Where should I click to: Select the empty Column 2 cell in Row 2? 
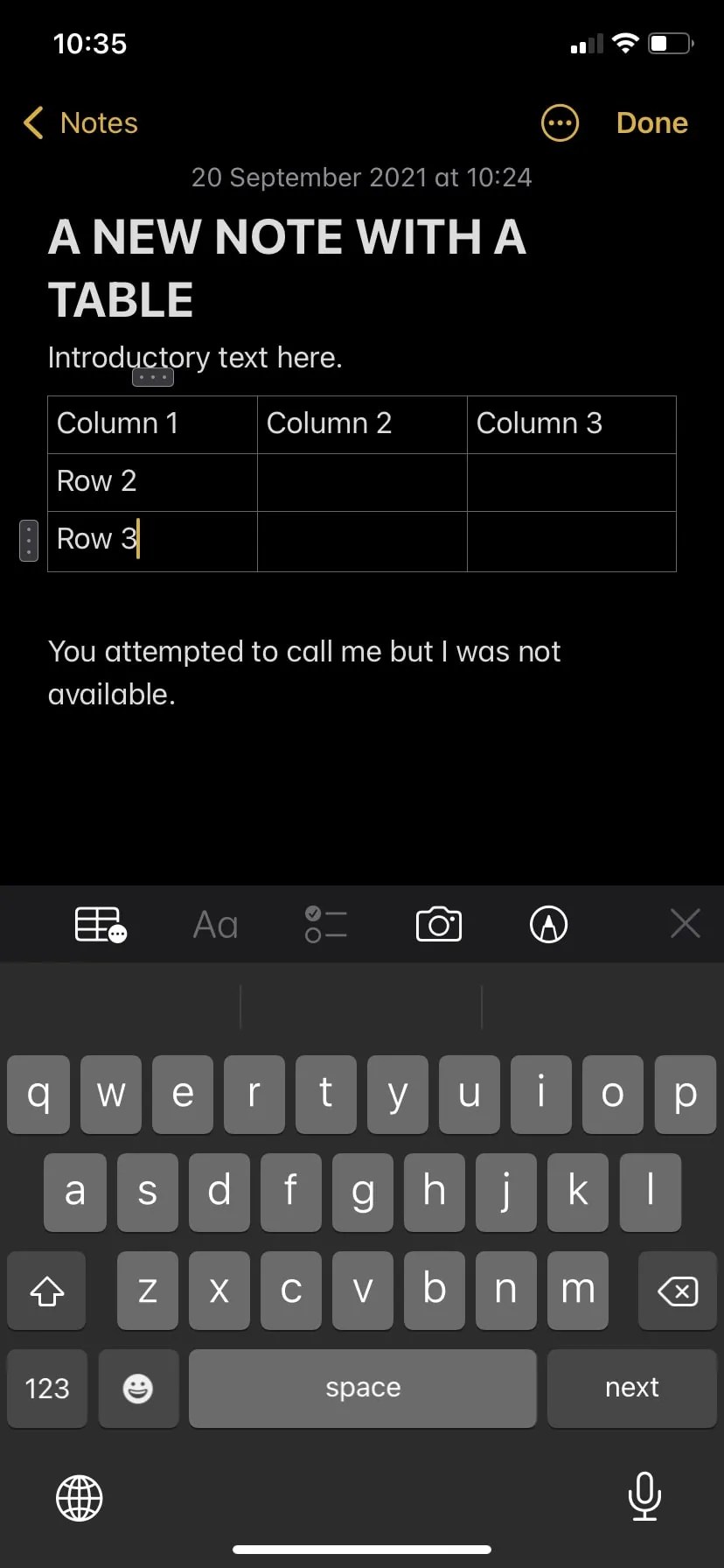point(362,482)
